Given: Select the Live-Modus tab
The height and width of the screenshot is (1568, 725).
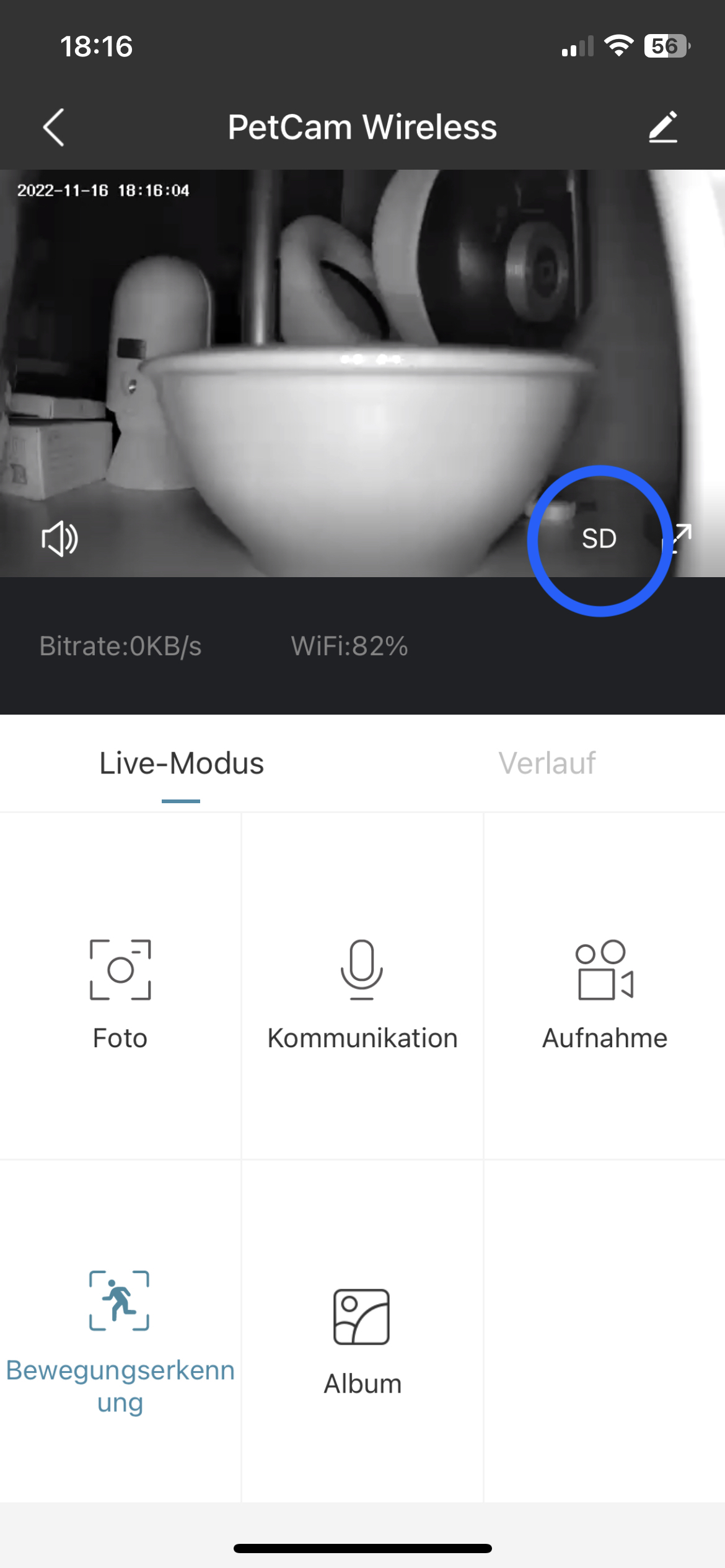Looking at the screenshot, I should click(x=181, y=764).
